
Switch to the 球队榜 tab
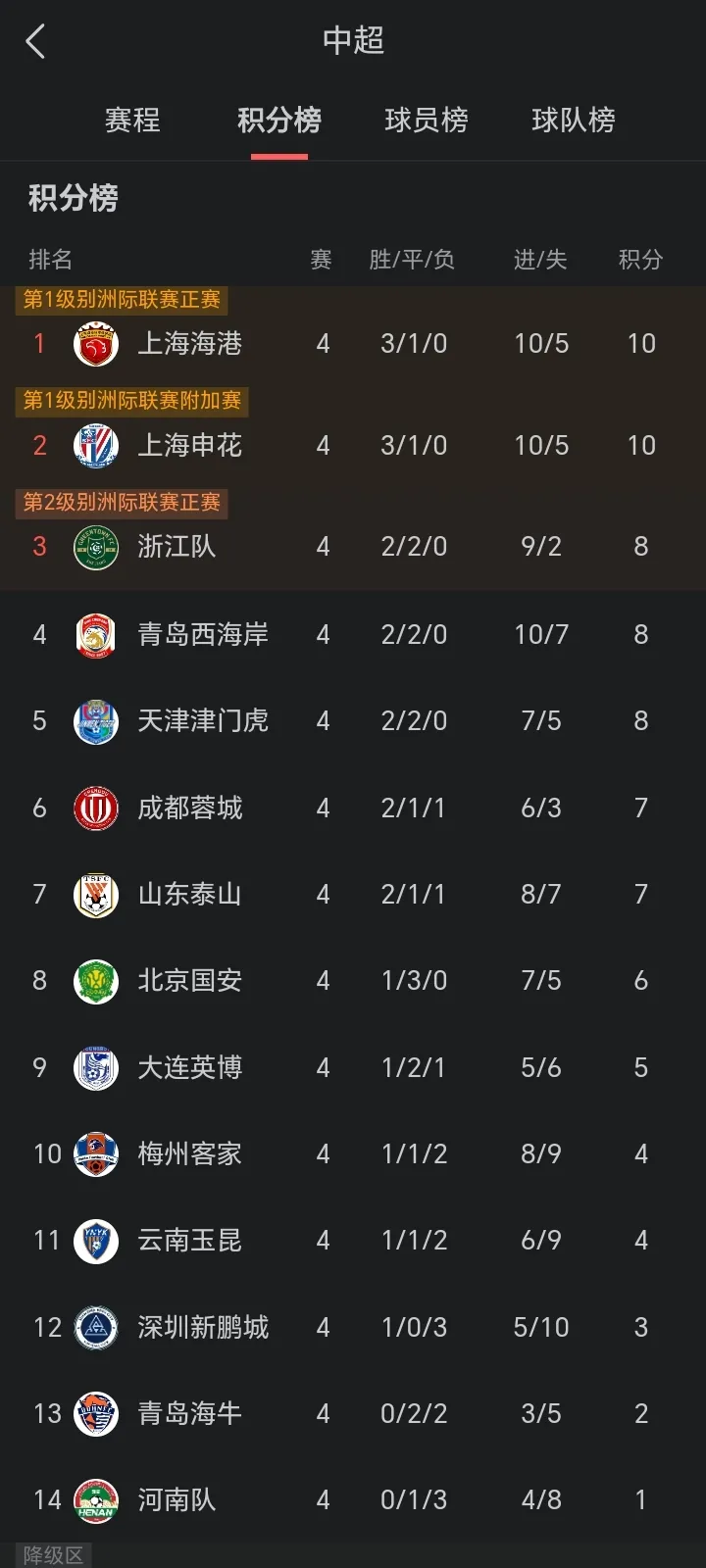(575, 120)
